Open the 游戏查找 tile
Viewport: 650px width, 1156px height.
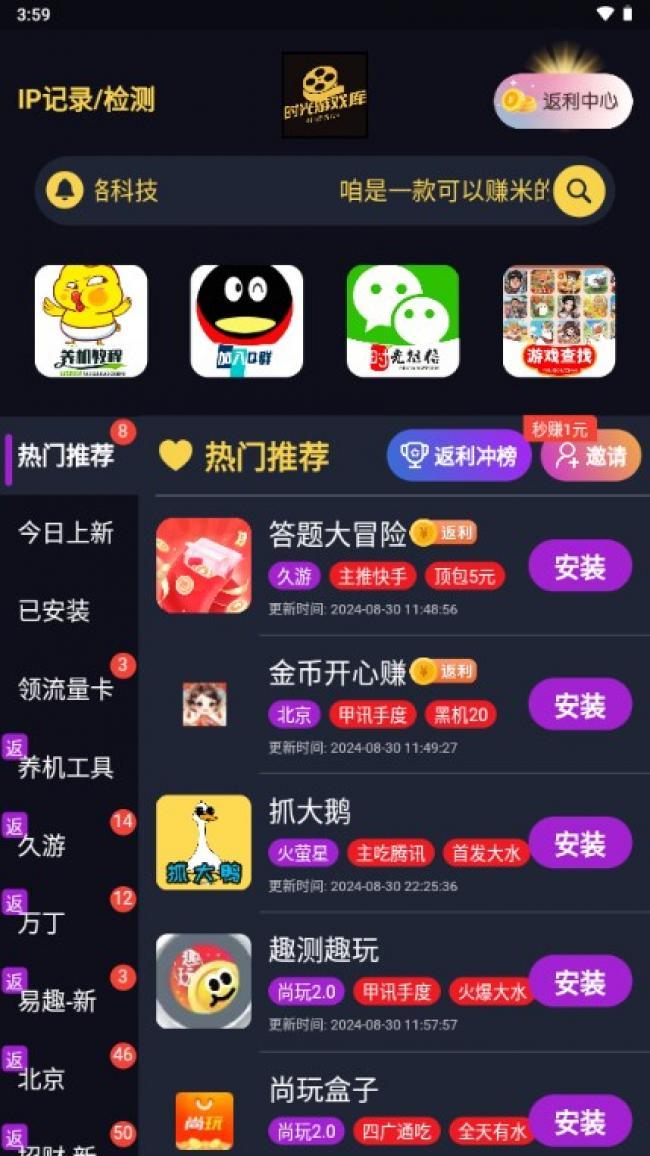[559, 321]
